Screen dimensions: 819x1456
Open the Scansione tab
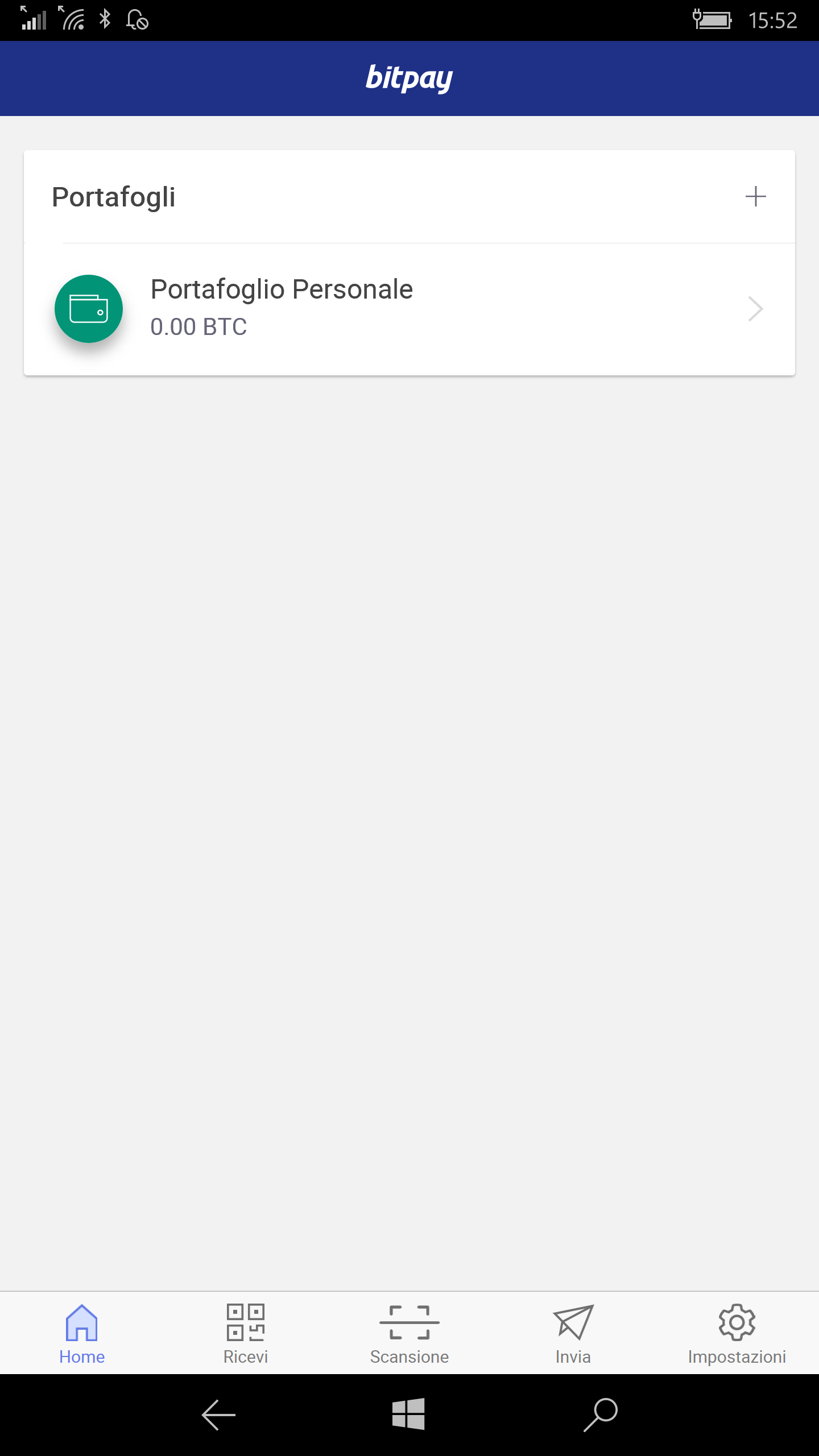[409, 1334]
